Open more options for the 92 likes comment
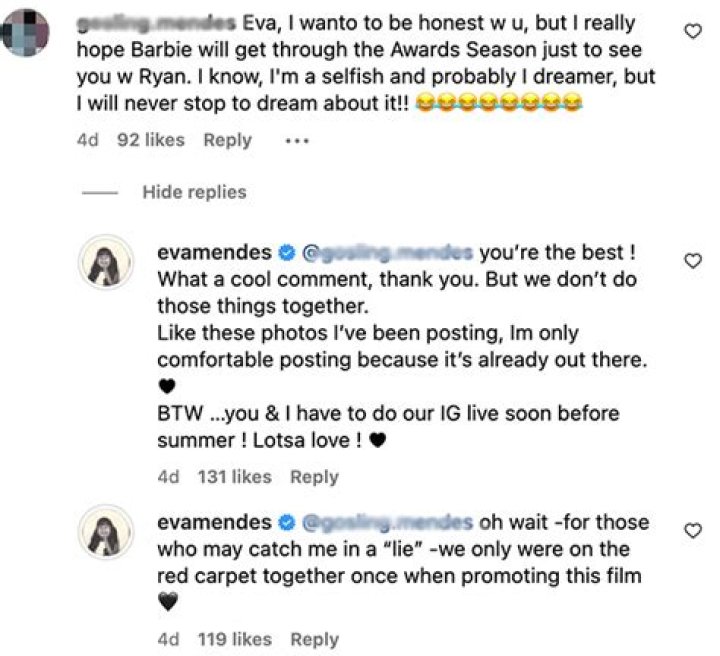 tap(297, 141)
